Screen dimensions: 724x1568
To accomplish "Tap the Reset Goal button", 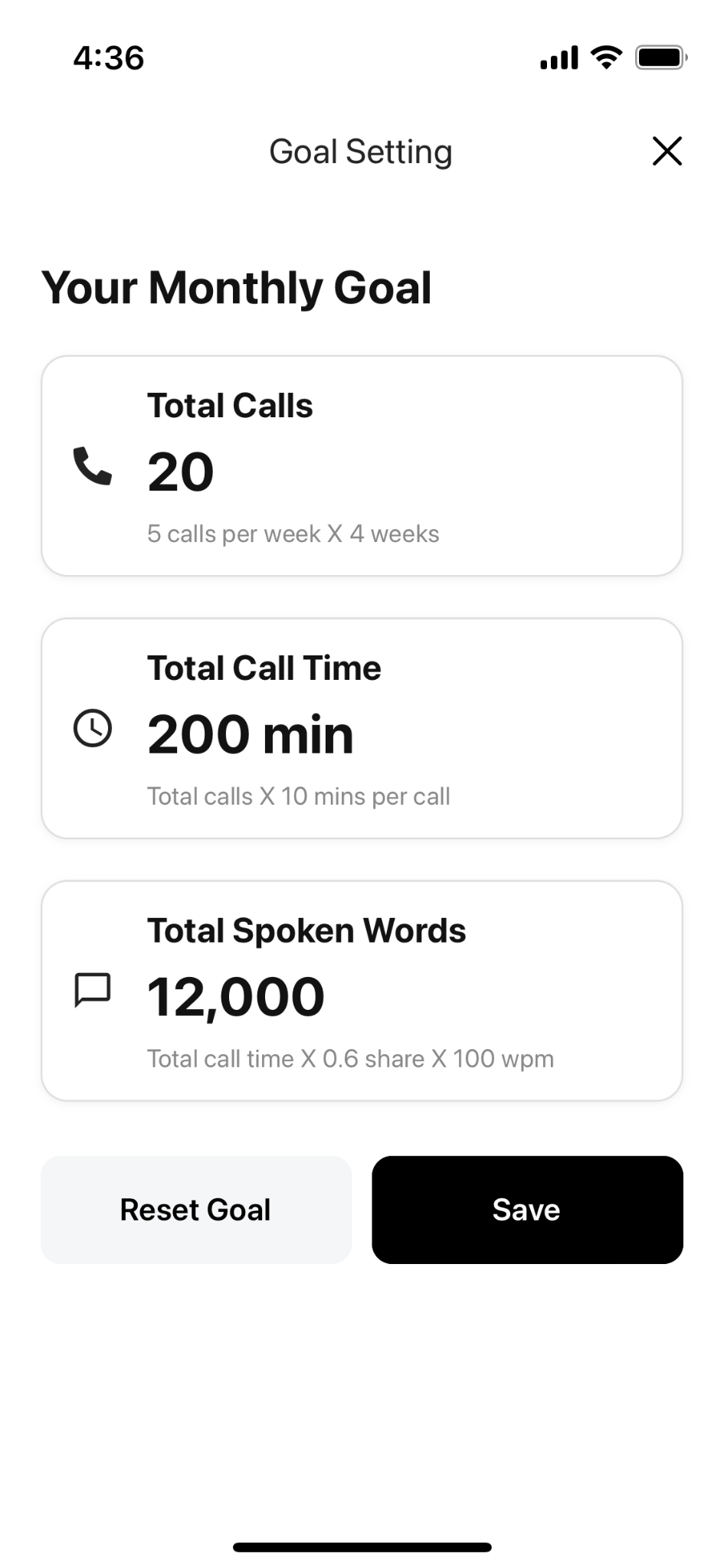I will pyautogui.click(x=196, y=1210).
